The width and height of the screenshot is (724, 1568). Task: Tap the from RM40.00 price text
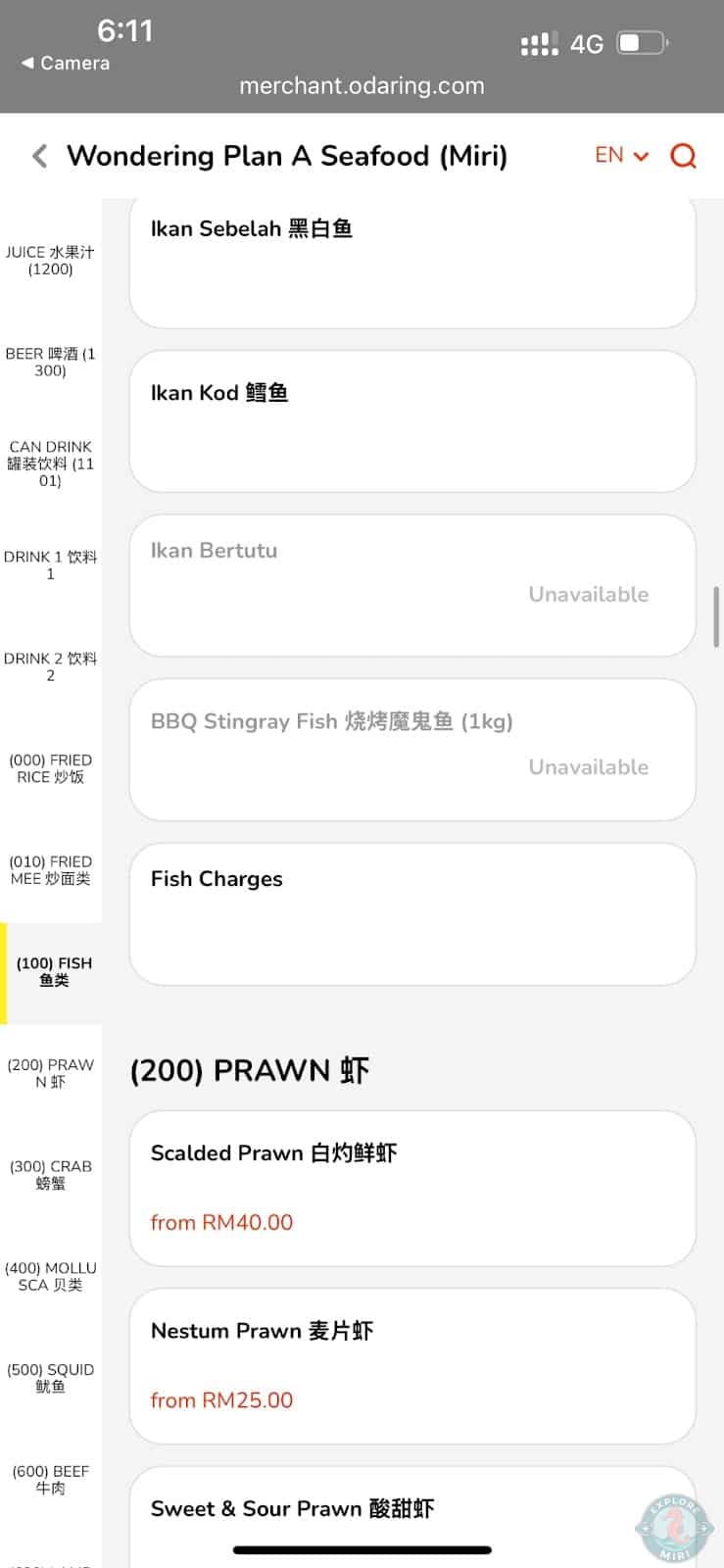(221, 1222)
